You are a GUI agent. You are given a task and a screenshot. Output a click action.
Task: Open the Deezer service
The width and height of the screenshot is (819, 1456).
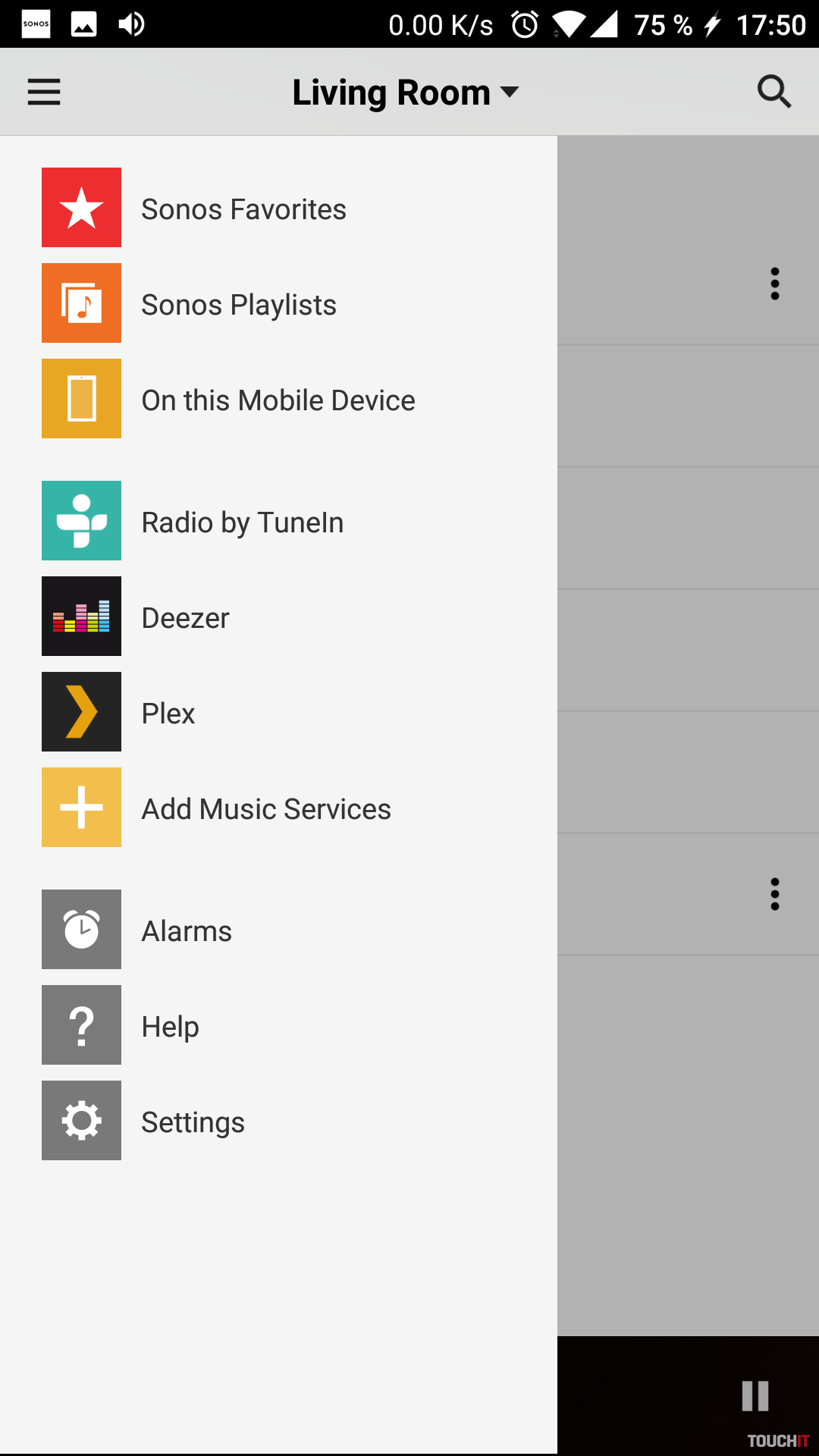click(185, 617)
